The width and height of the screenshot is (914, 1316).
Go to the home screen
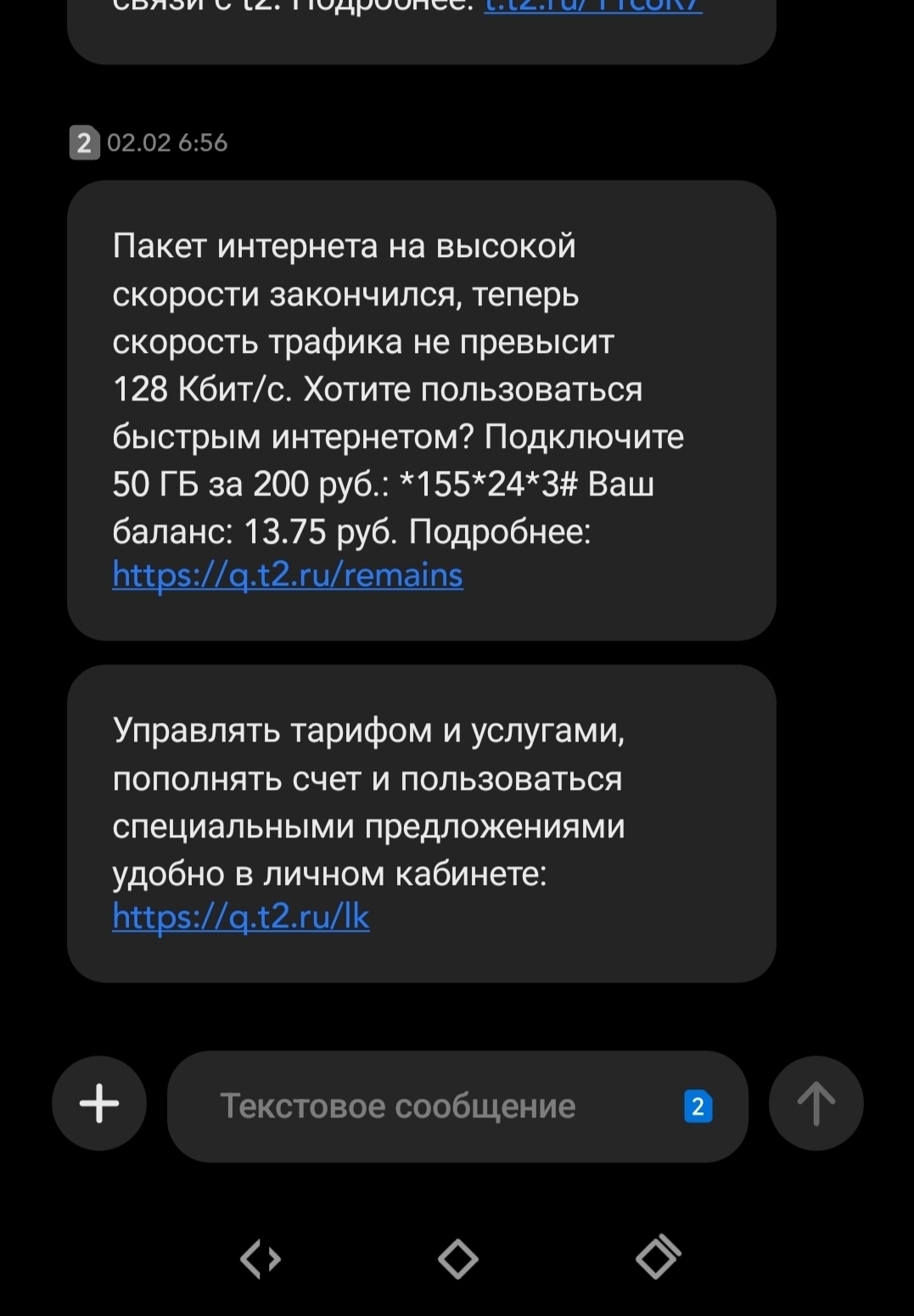tap(457, 1258)
